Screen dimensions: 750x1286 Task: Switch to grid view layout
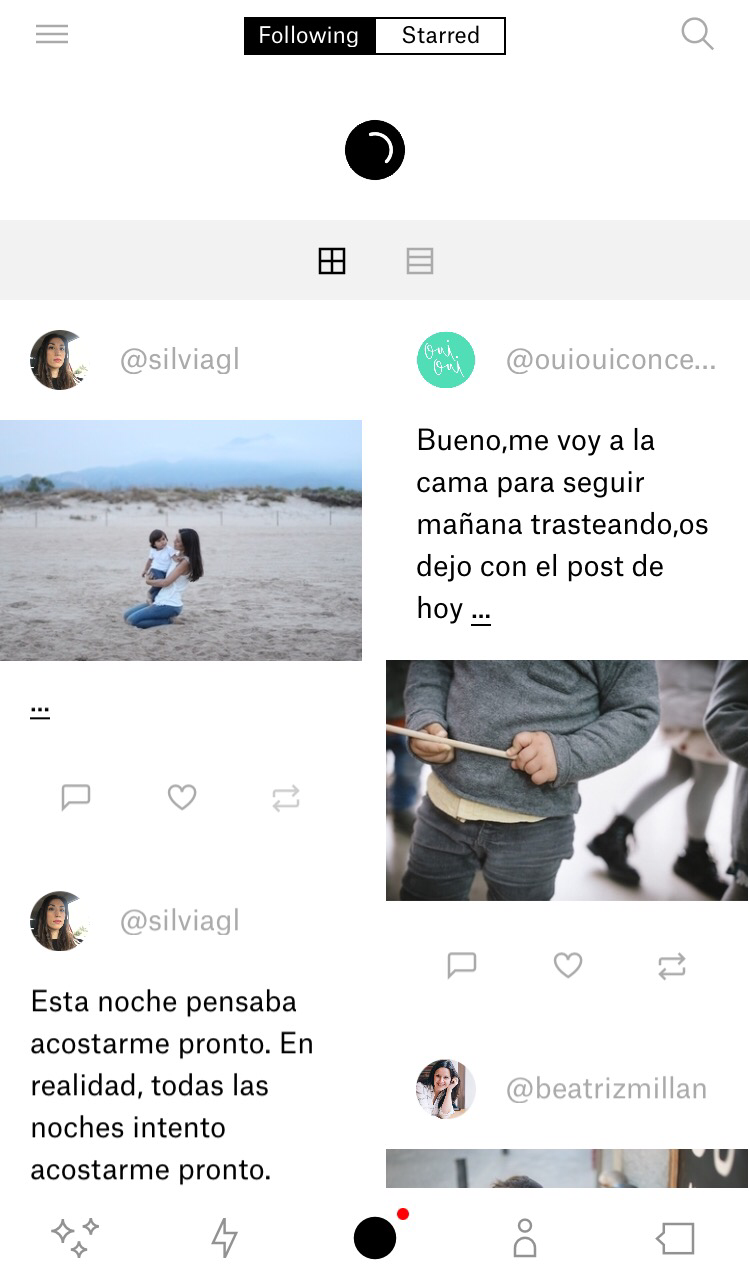tap(332, 261)
